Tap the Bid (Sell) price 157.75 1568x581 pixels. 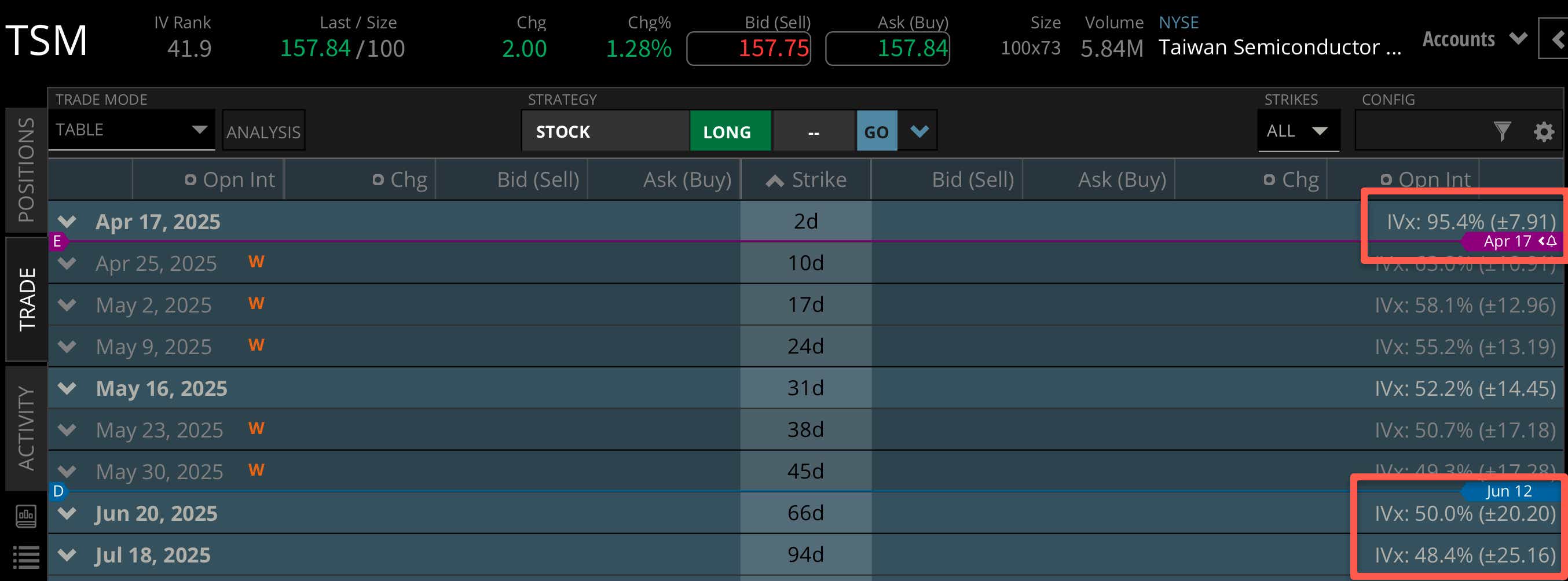point(749,48)
